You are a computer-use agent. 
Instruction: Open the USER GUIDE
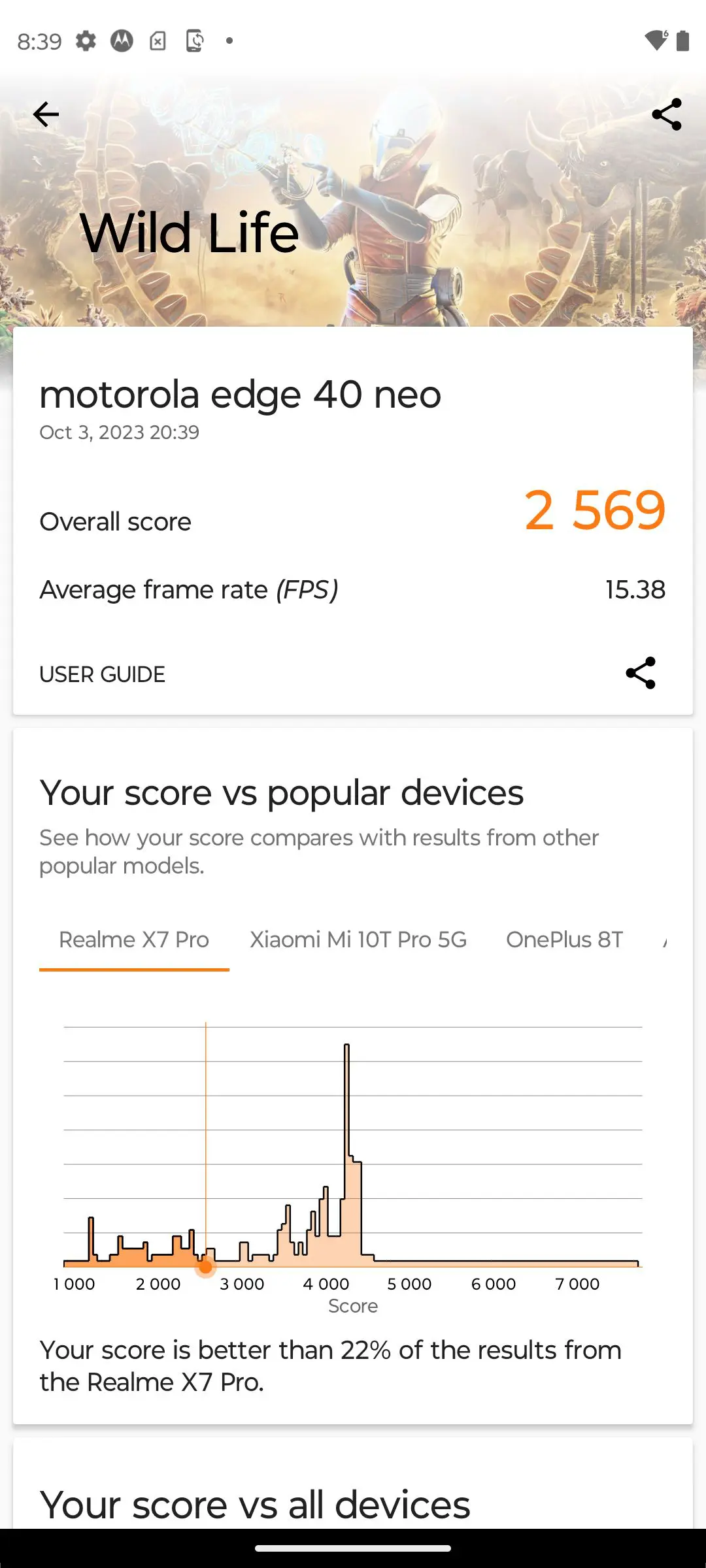[x=102, y=674]
